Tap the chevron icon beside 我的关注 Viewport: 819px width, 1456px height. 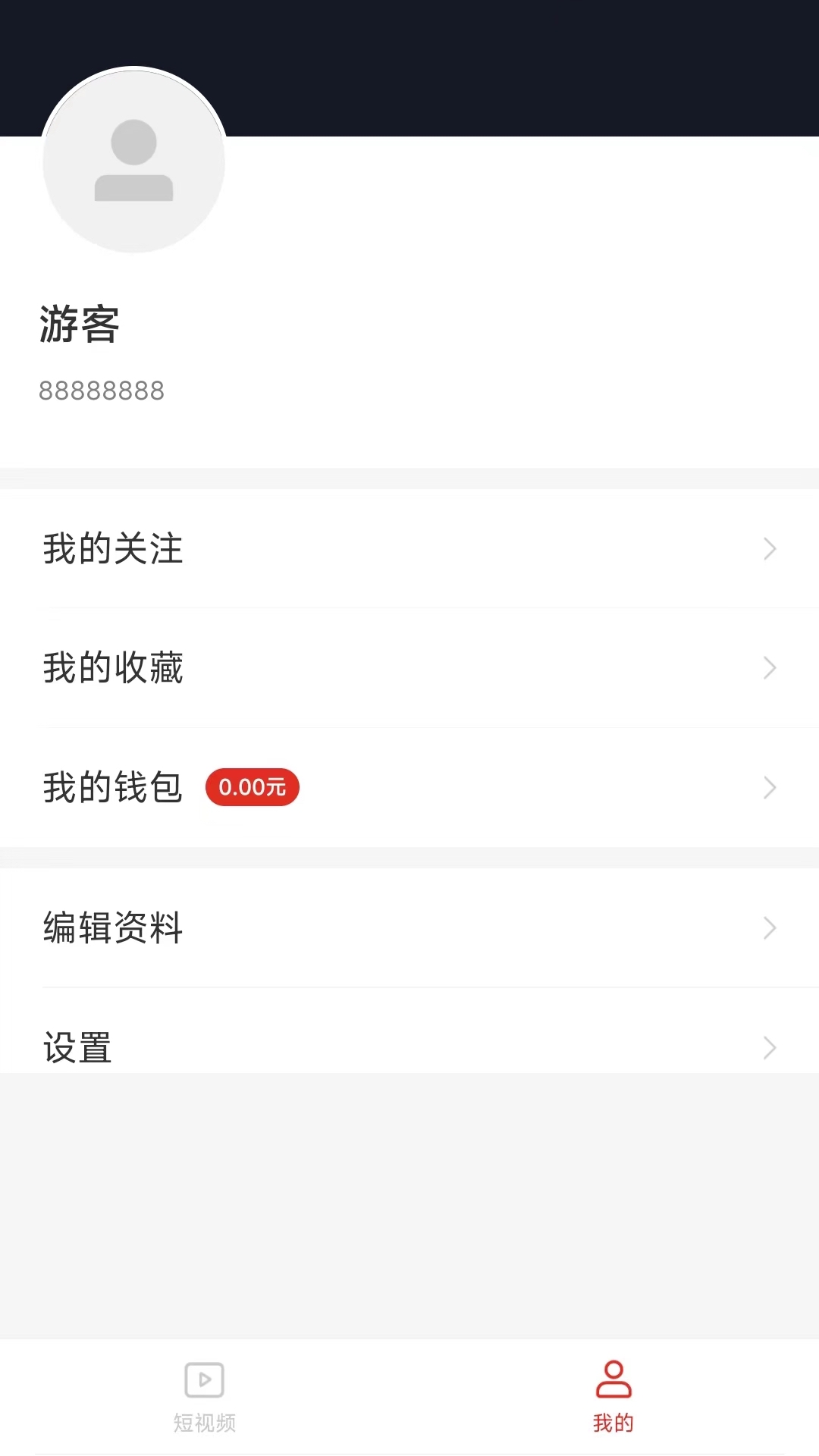pyautogui.click(x=770, y=548)
